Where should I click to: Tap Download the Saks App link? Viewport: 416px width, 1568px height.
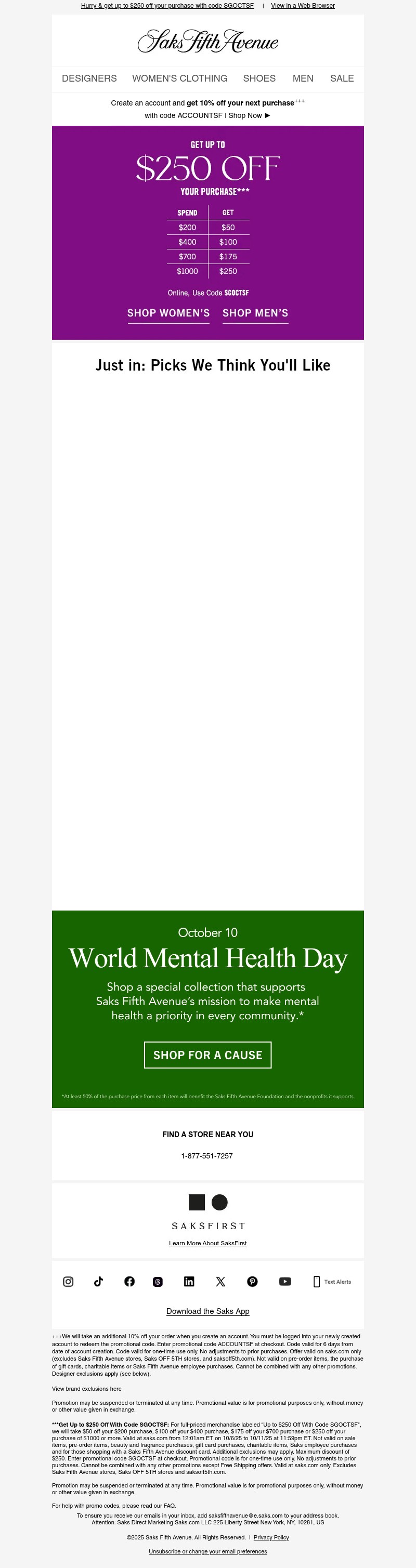tap(207, 1311)
